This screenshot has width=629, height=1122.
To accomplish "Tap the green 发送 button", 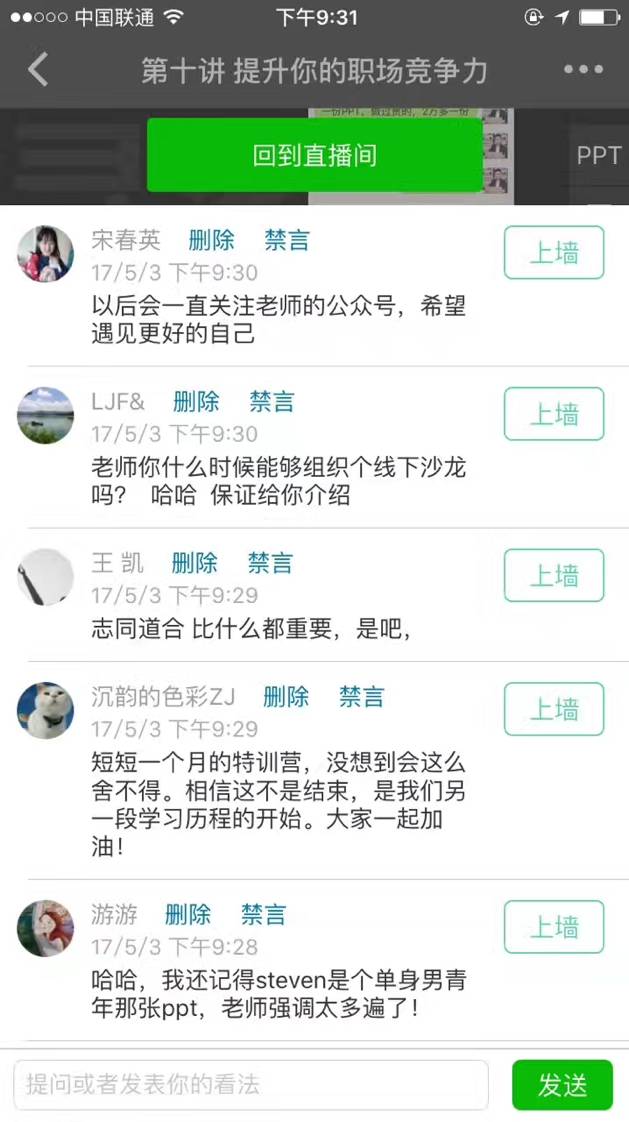I will [562, 1085].
